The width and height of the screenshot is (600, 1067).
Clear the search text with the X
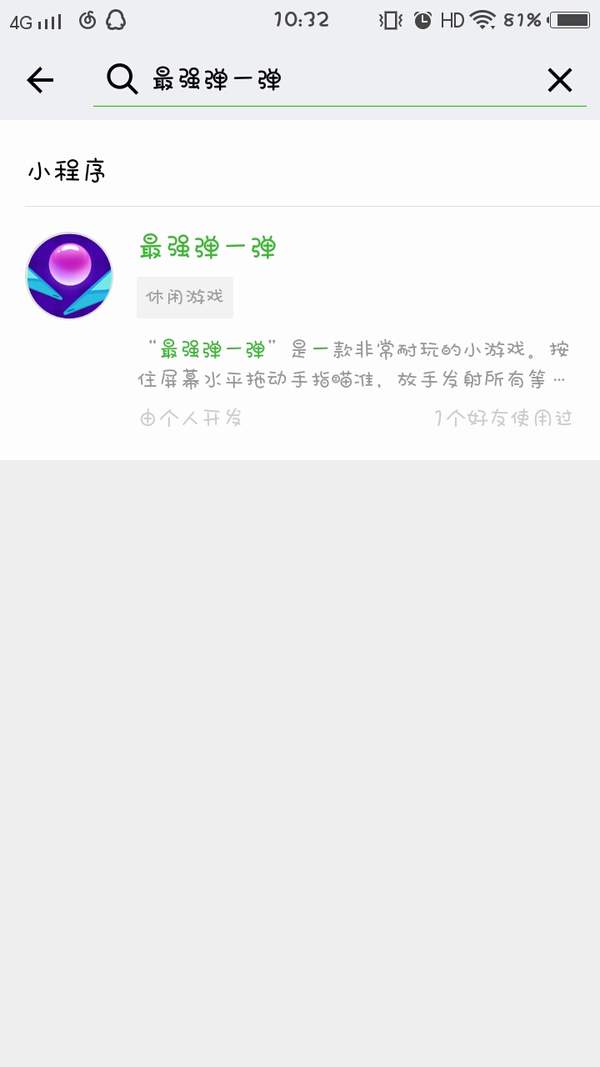(560, 80)
